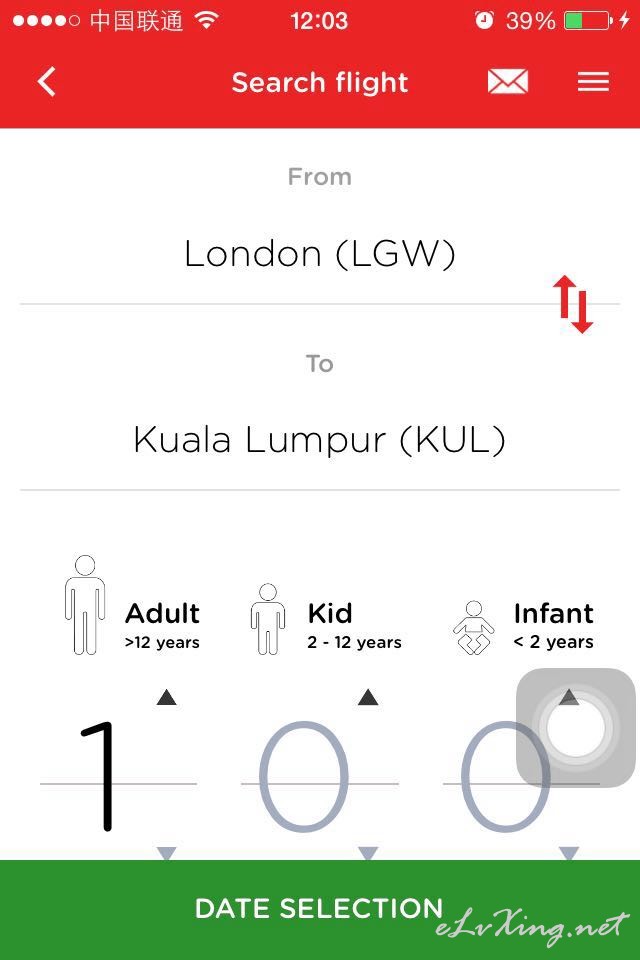Increase the Adult passenger count

[167, 697]
